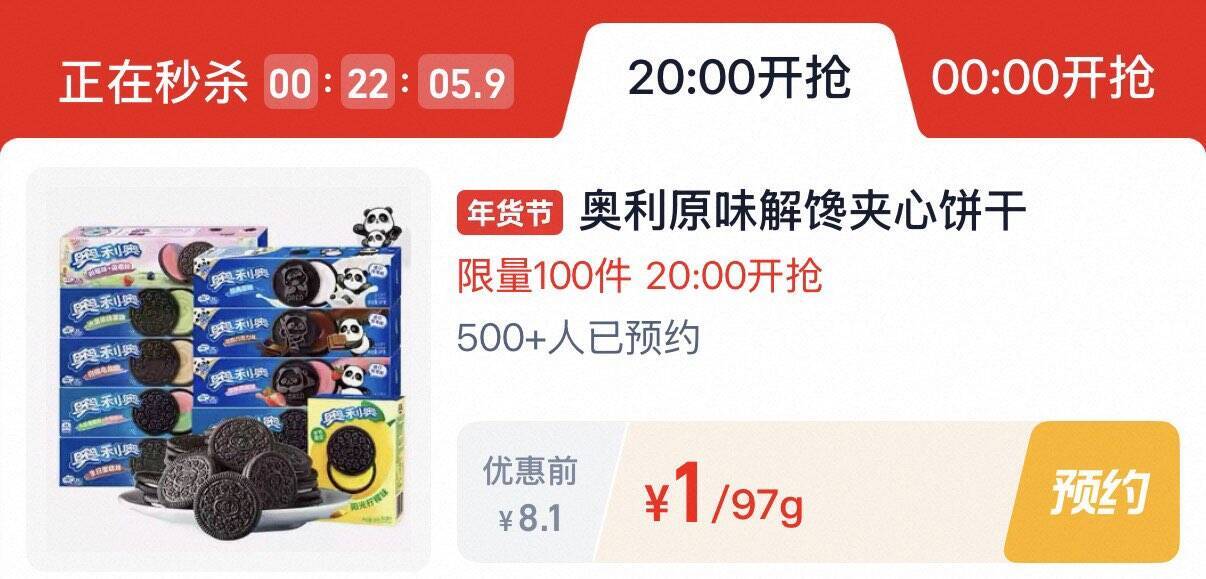Open the 奥利原味解馋夹心饼干 product image
1206x579 pixels.
228,369
